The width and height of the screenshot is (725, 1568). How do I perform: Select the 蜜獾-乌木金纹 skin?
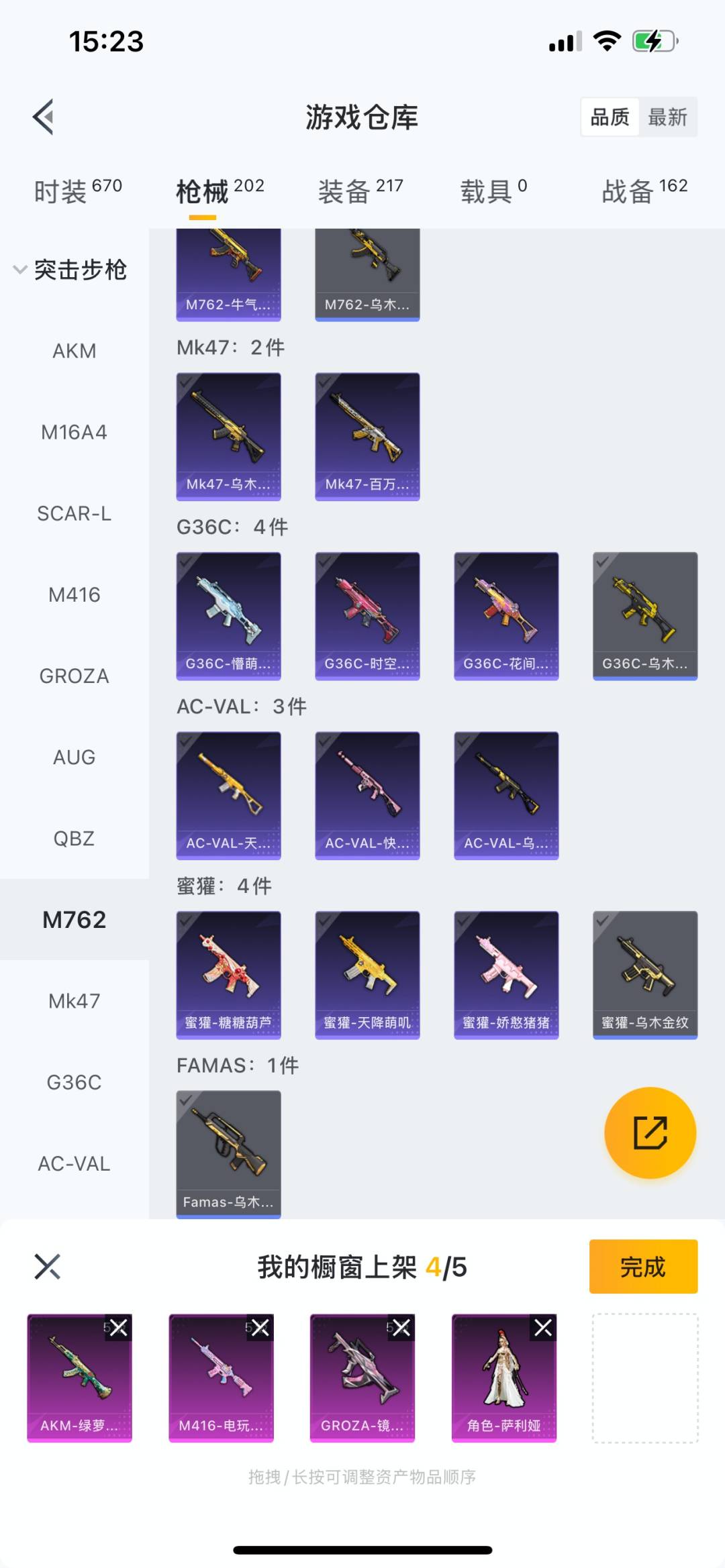[x=644, y=974]
